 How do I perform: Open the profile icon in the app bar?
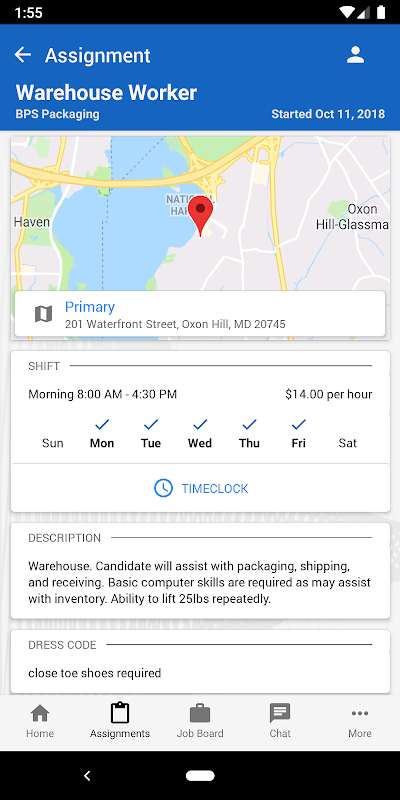(355, 55)
